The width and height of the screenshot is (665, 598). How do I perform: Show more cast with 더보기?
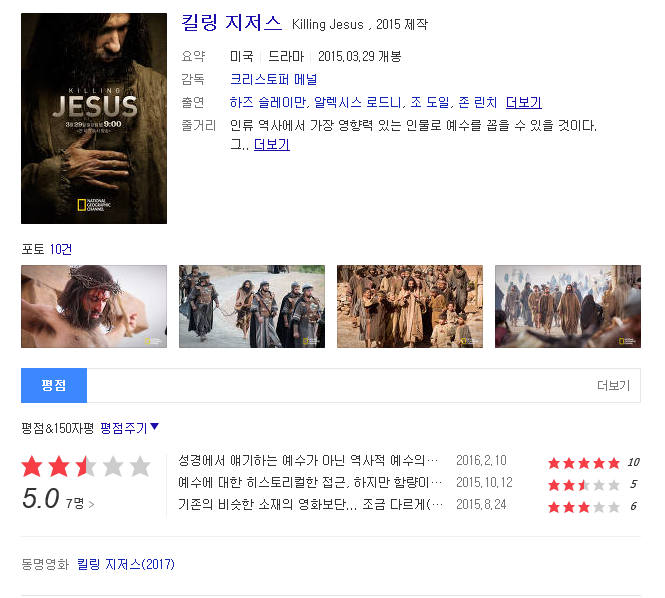click(524, 102)
